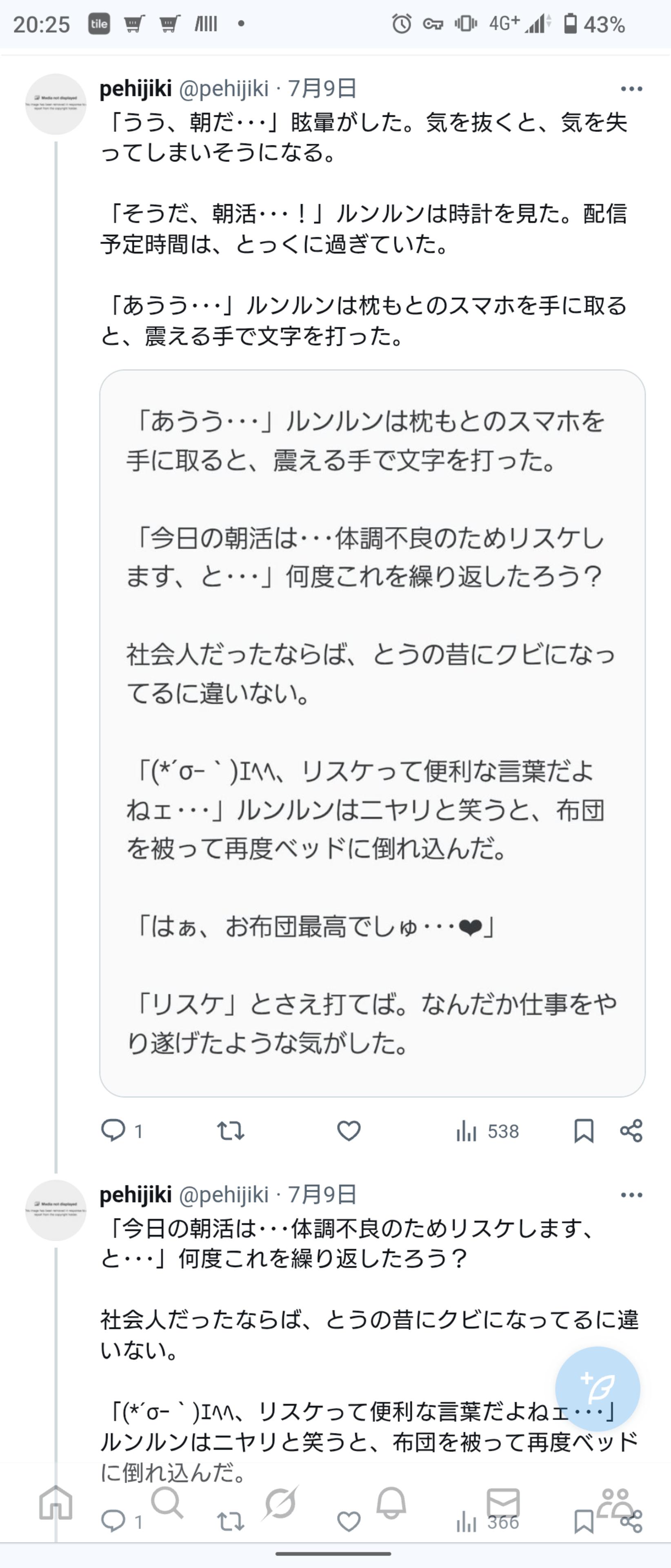Open overflow menu on first pehijiki post
This screenshot has height=1568, width=671.
click(x=631, y=89)
